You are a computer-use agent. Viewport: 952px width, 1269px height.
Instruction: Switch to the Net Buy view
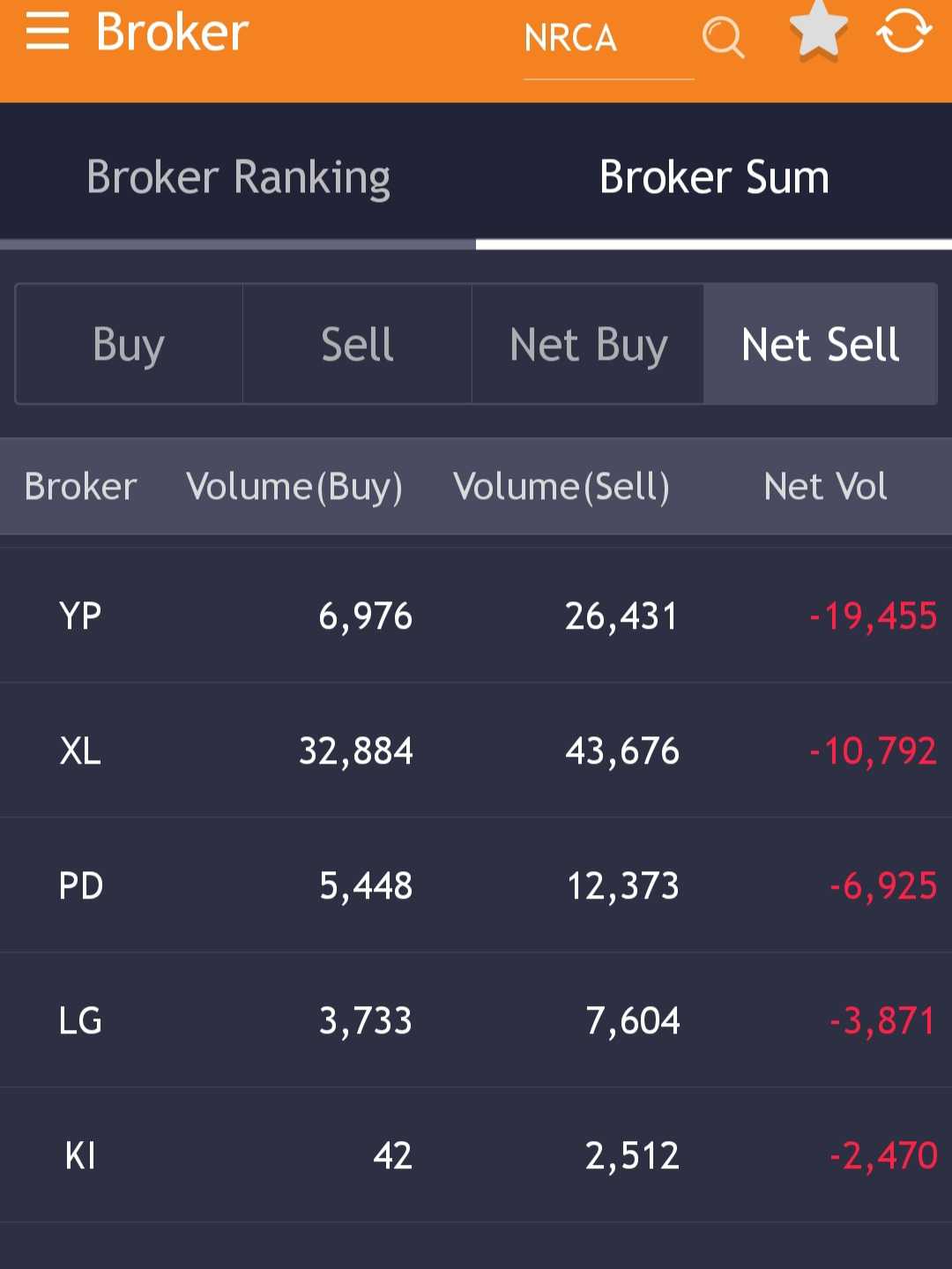pyautogui.click(x=588, y=344)
